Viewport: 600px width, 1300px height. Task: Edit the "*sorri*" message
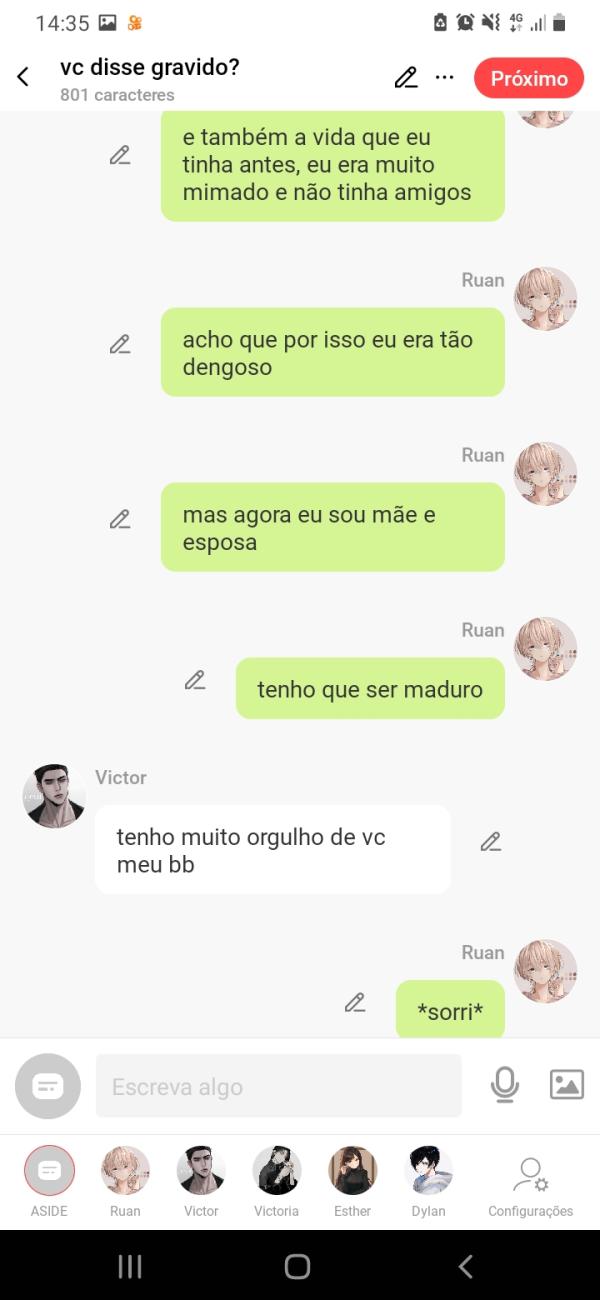pos(355,1002)
